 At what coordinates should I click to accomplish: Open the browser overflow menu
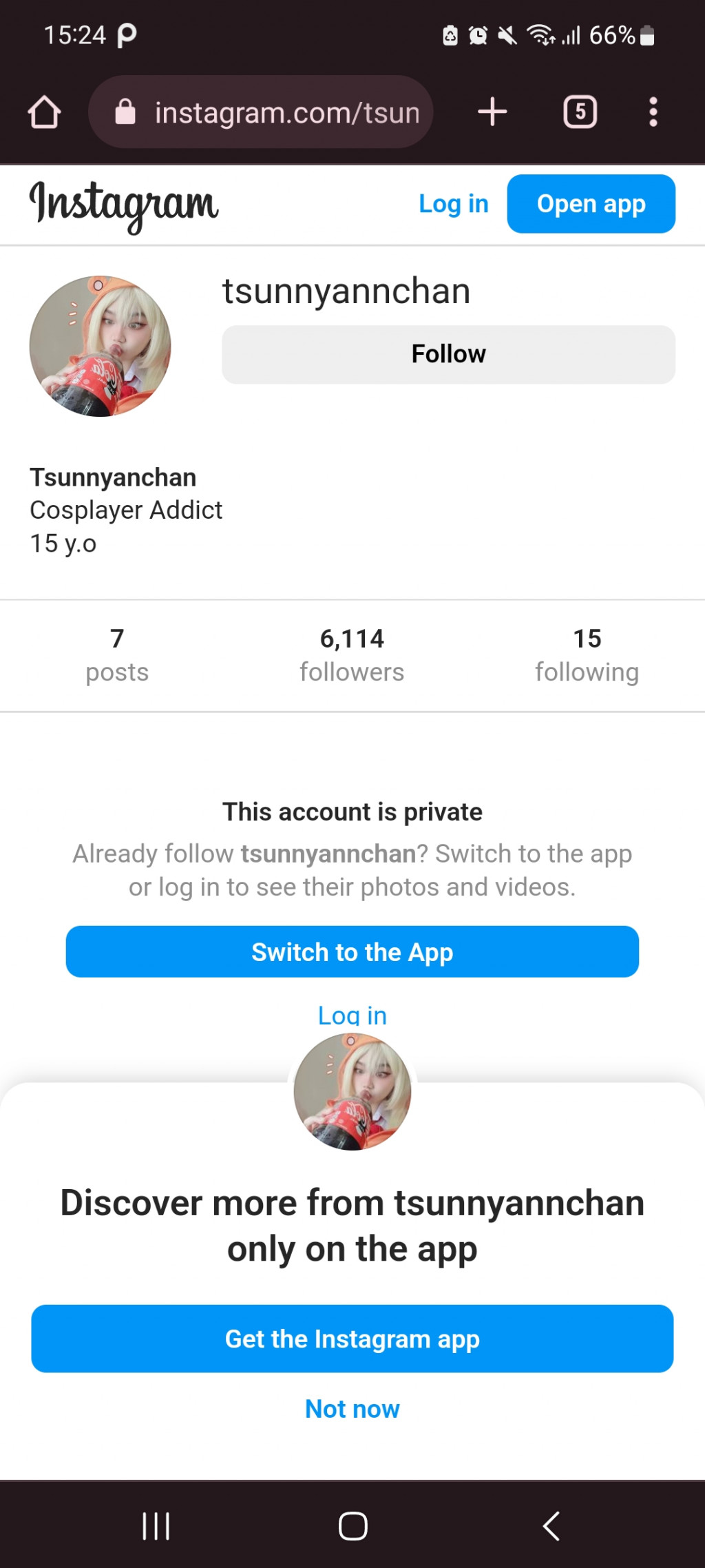pos(653,112)
